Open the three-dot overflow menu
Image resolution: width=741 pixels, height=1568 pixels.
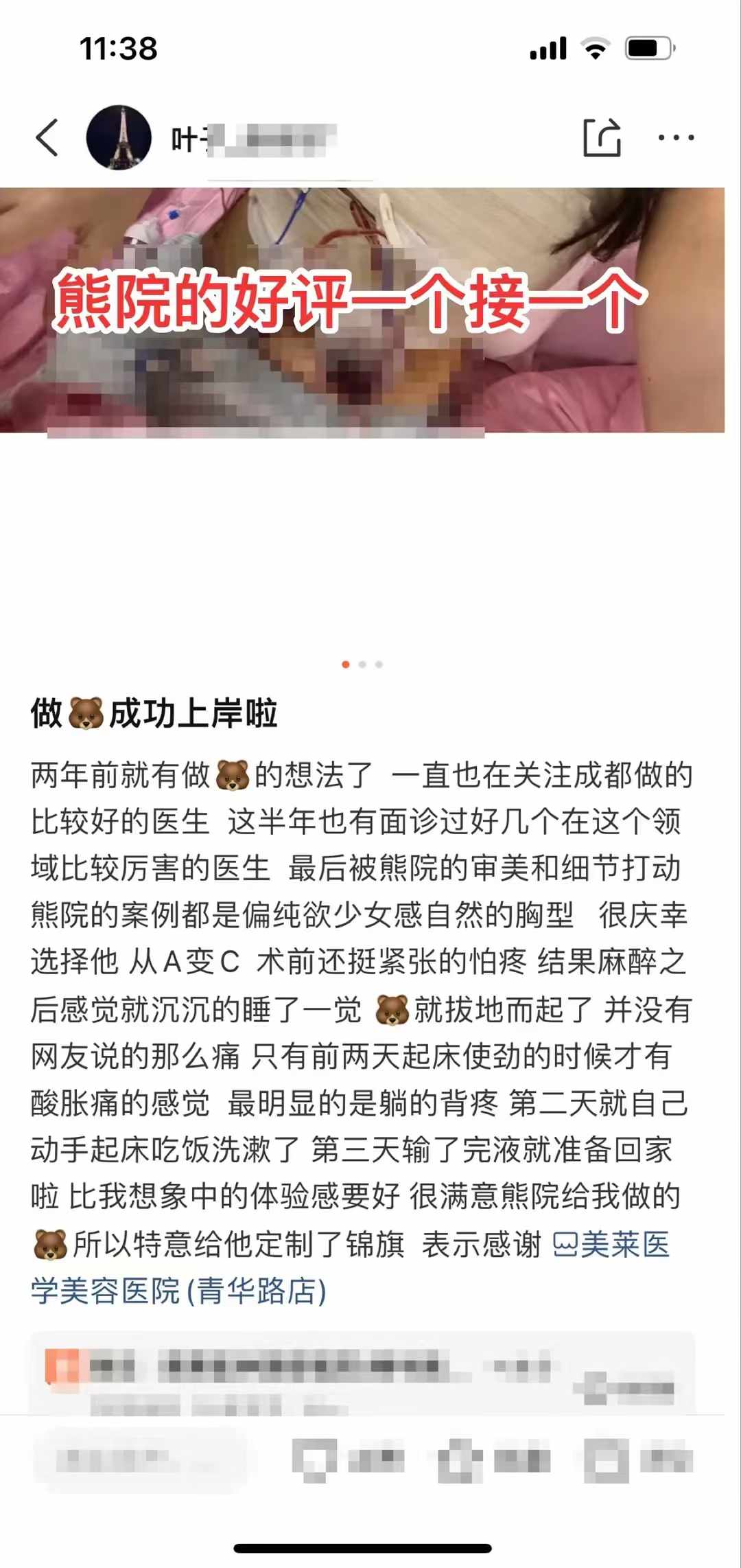pos(676,138)
